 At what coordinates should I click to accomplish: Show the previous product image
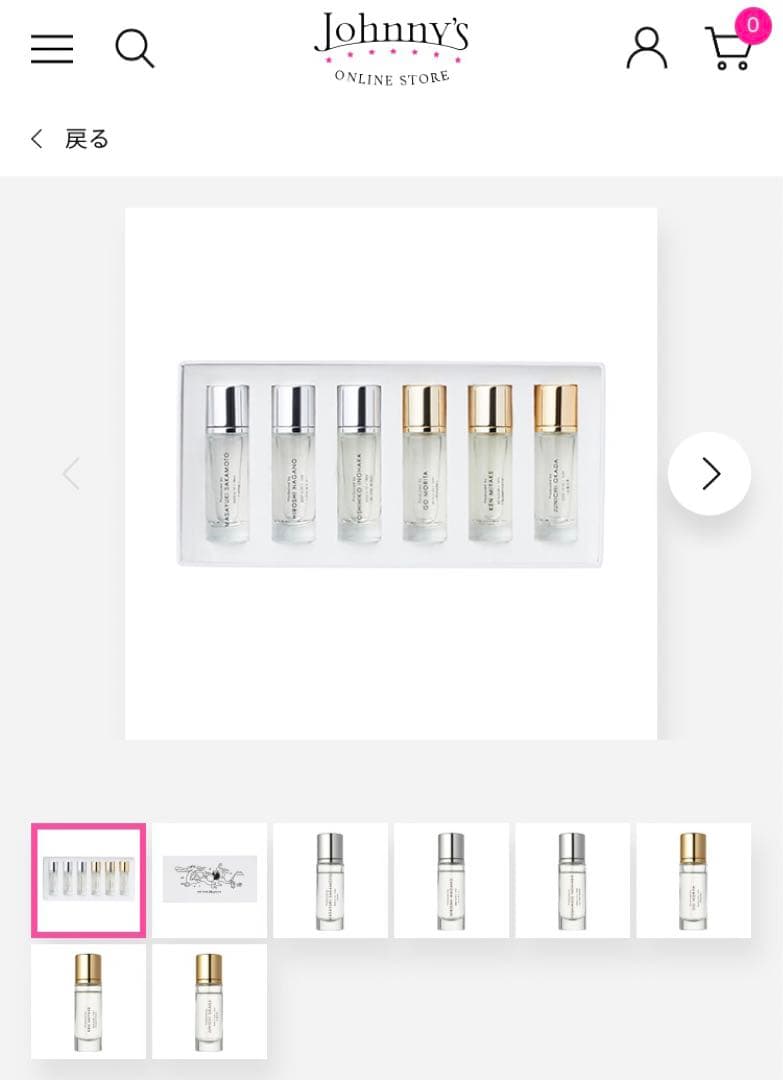click(72, 473)
